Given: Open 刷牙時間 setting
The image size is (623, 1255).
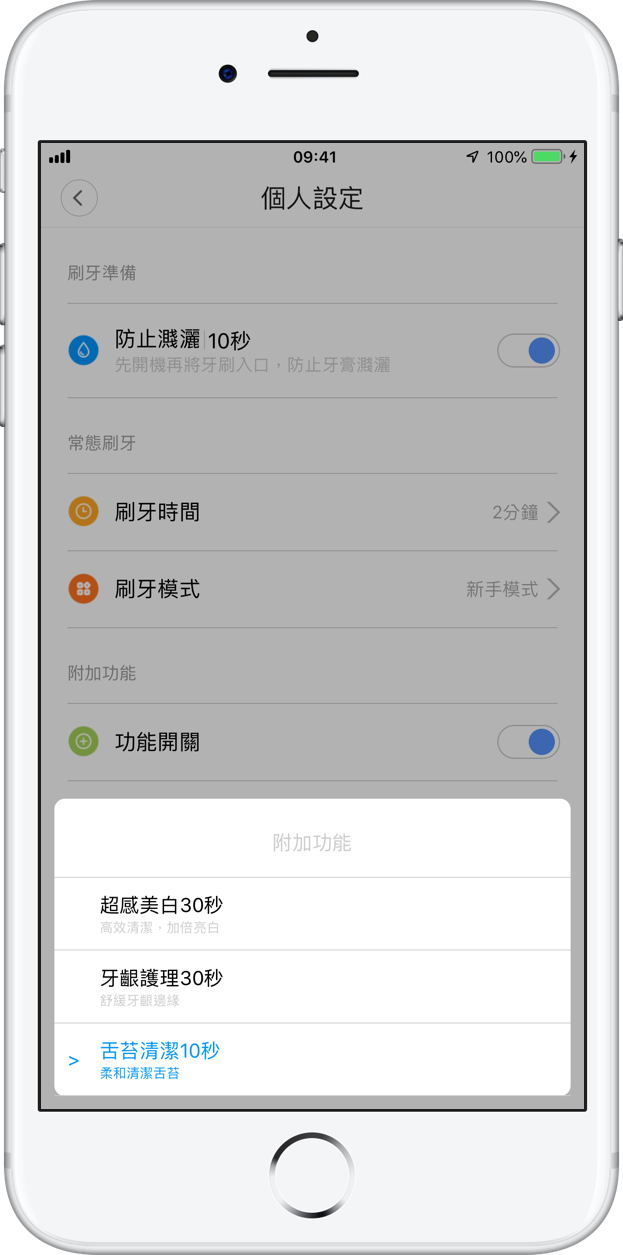Looking at the screenshot, I should click(x=312, y=513).
